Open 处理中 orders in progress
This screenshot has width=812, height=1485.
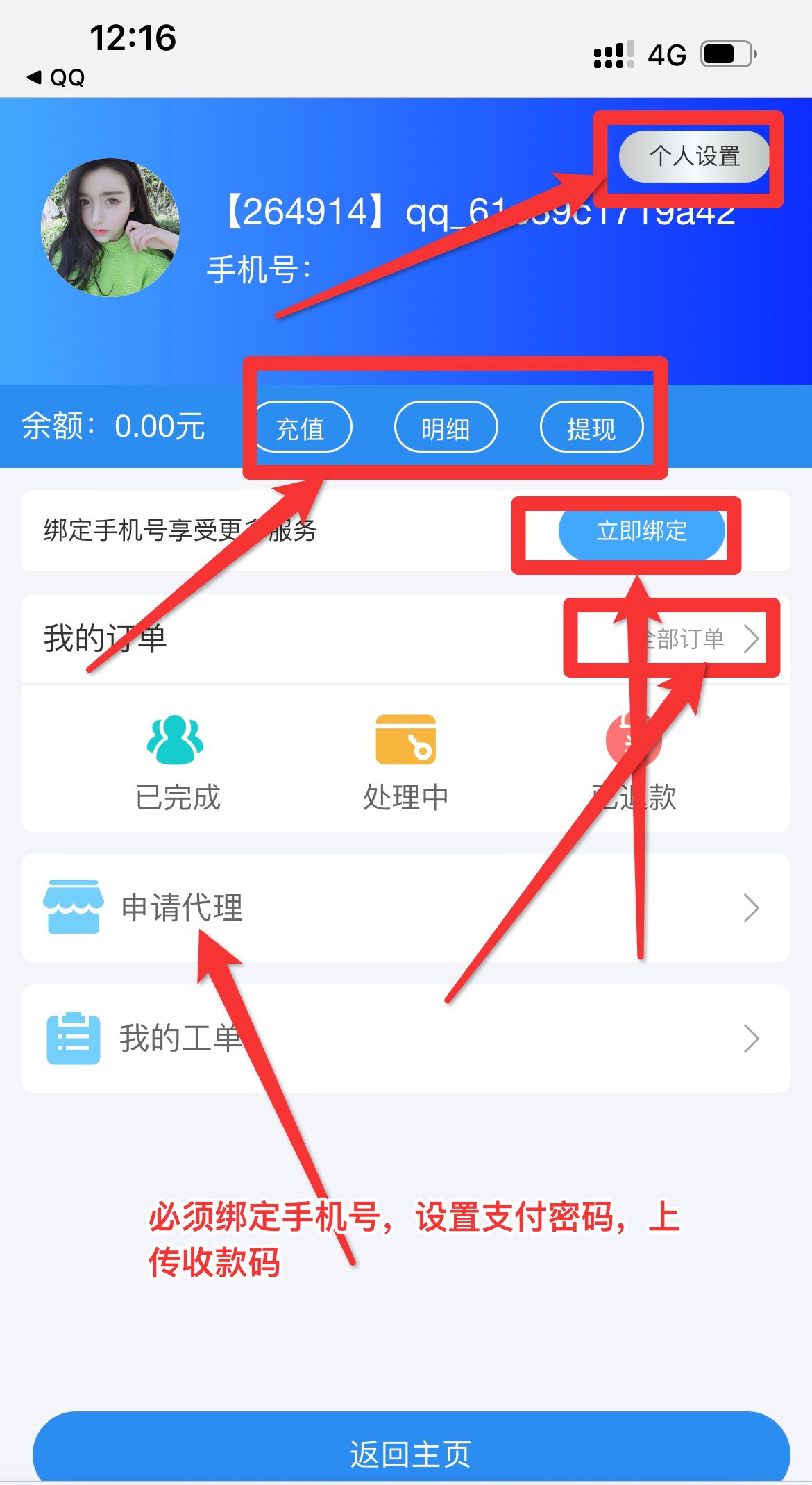click(x=406, y=762)
